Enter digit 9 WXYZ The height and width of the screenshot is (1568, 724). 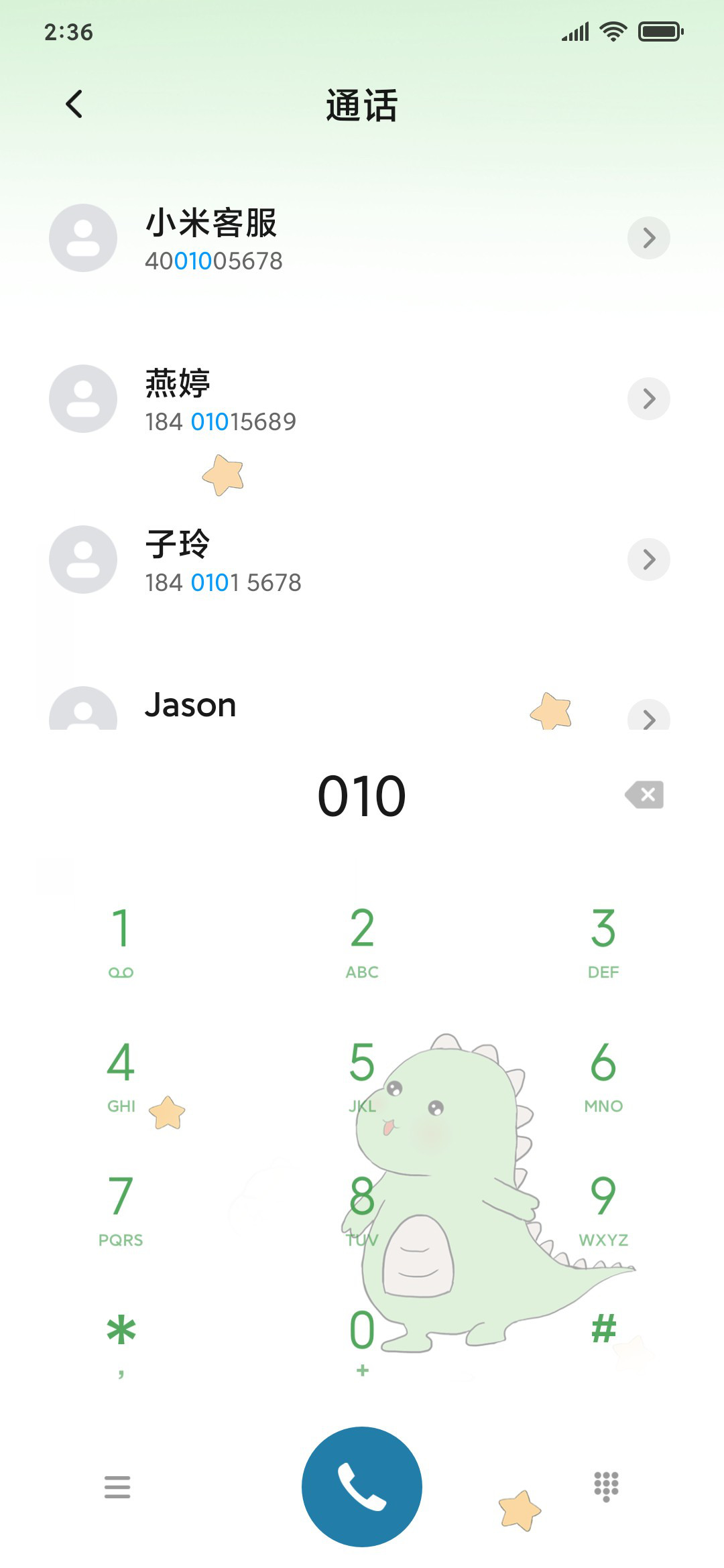[x=603, y=1210]
